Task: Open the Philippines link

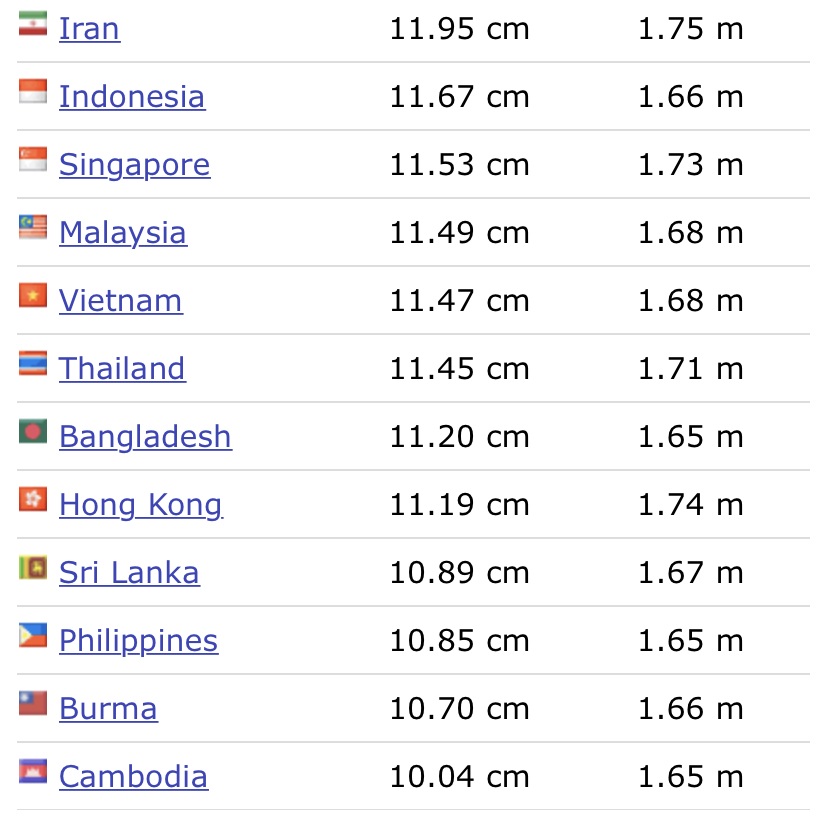Action: (138, 641)
